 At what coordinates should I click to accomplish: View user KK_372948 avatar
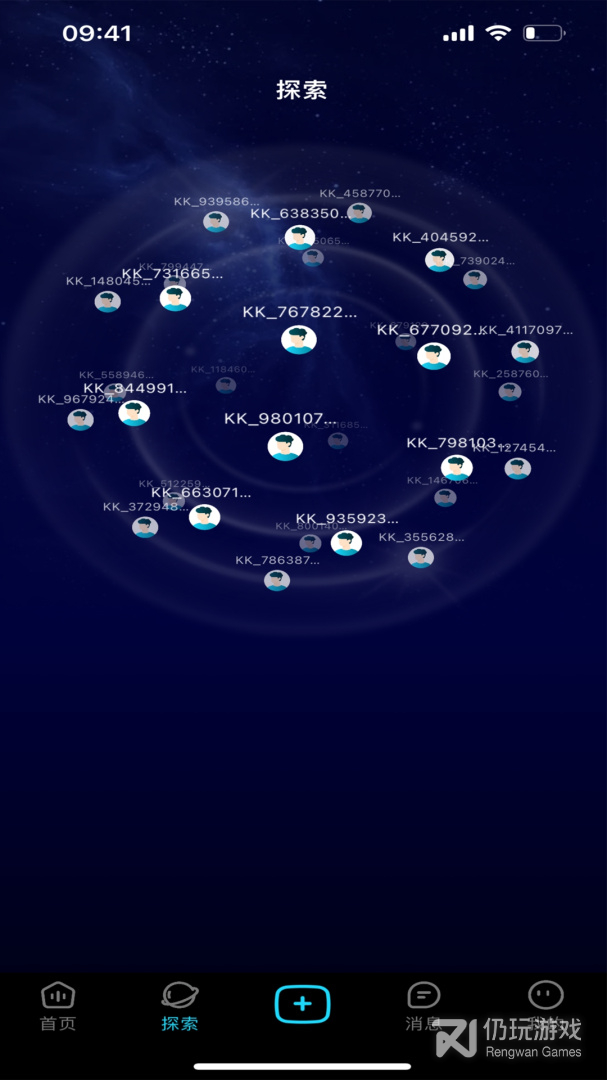coord(145,527)
